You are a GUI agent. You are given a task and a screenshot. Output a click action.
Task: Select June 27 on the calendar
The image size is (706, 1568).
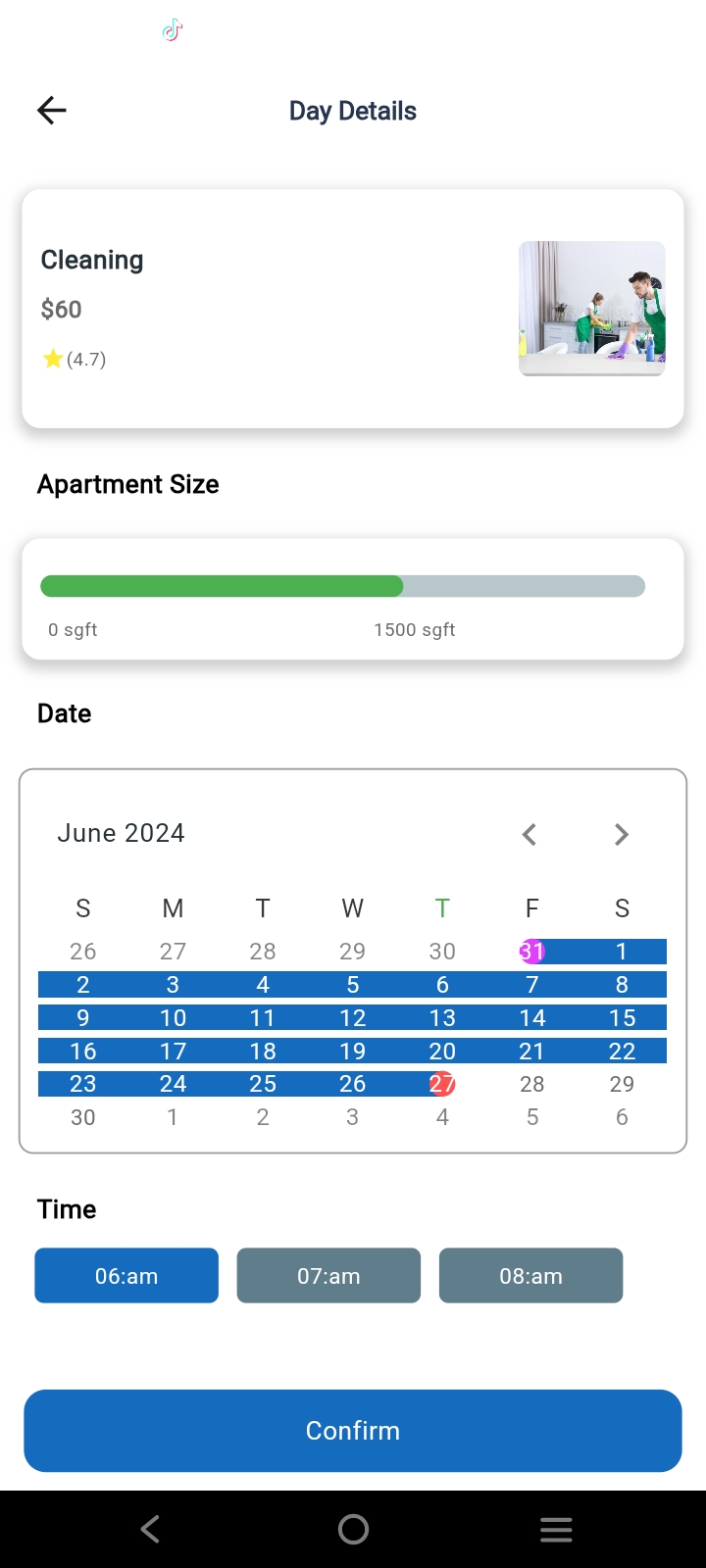coord(442,1084)
